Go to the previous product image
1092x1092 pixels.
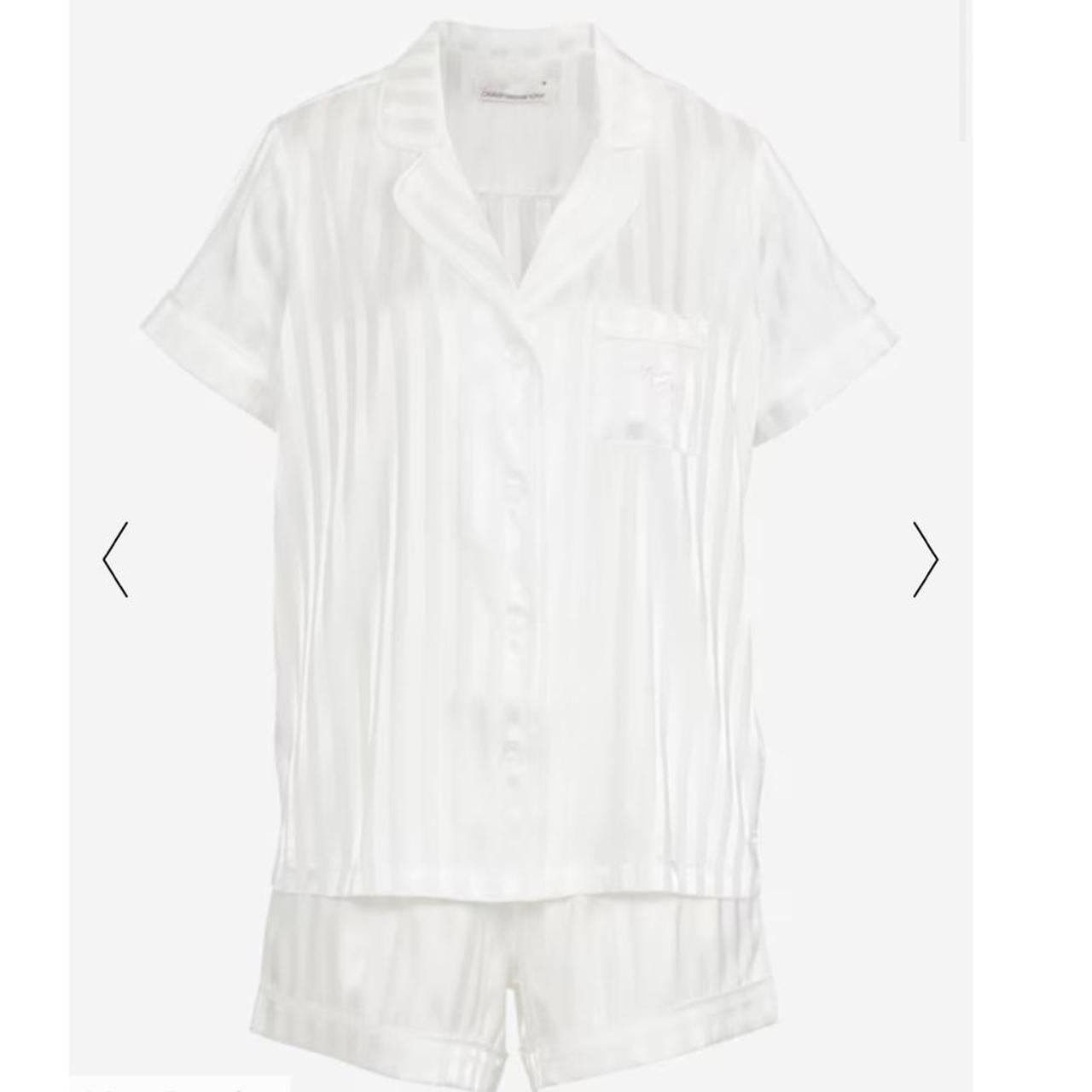click(x=115, y=560)
